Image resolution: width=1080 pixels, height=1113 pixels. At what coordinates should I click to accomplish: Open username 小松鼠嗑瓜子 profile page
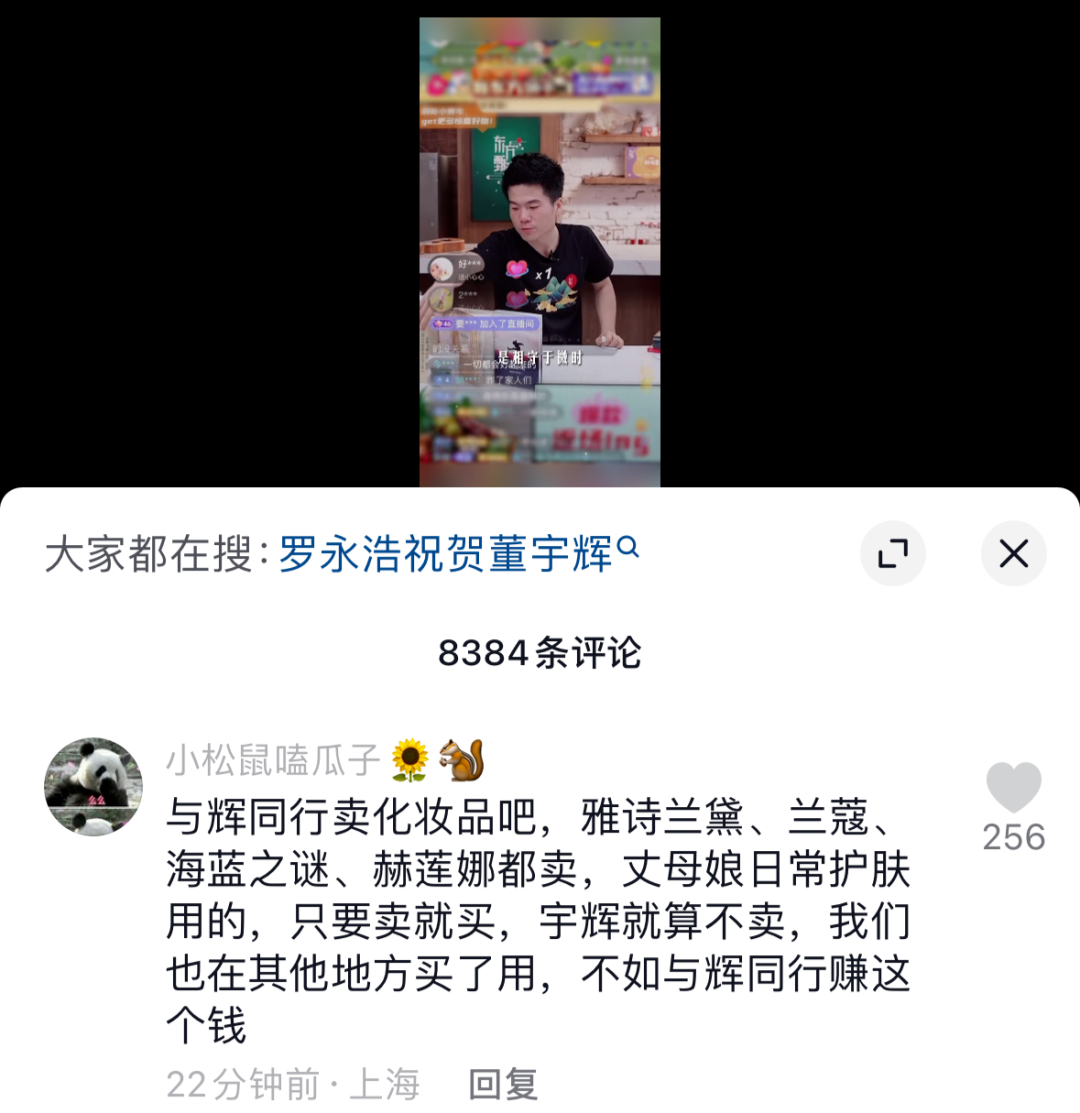[272, 761]
